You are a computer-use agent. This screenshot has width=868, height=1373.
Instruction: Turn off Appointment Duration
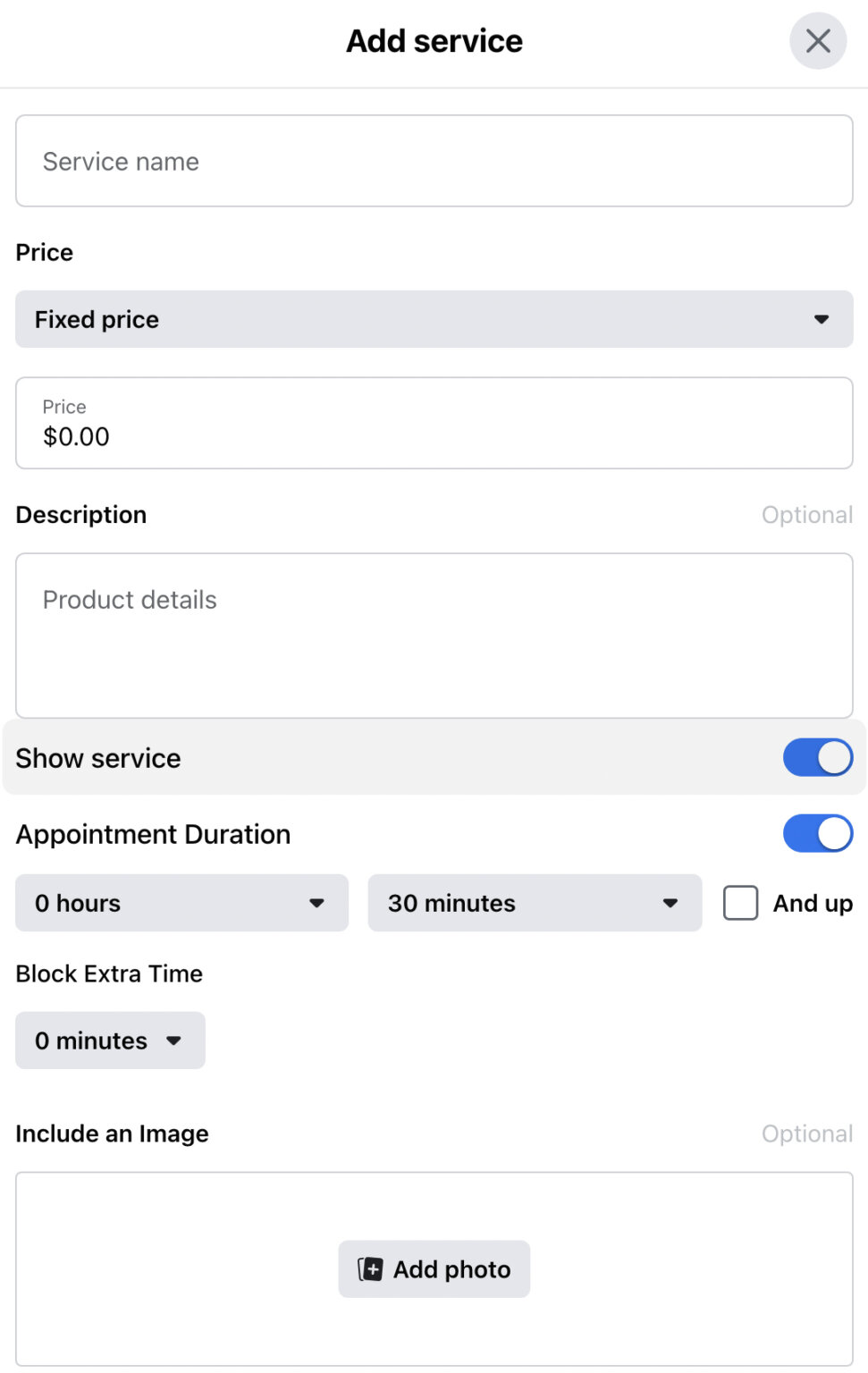click(x=818, y=833)
